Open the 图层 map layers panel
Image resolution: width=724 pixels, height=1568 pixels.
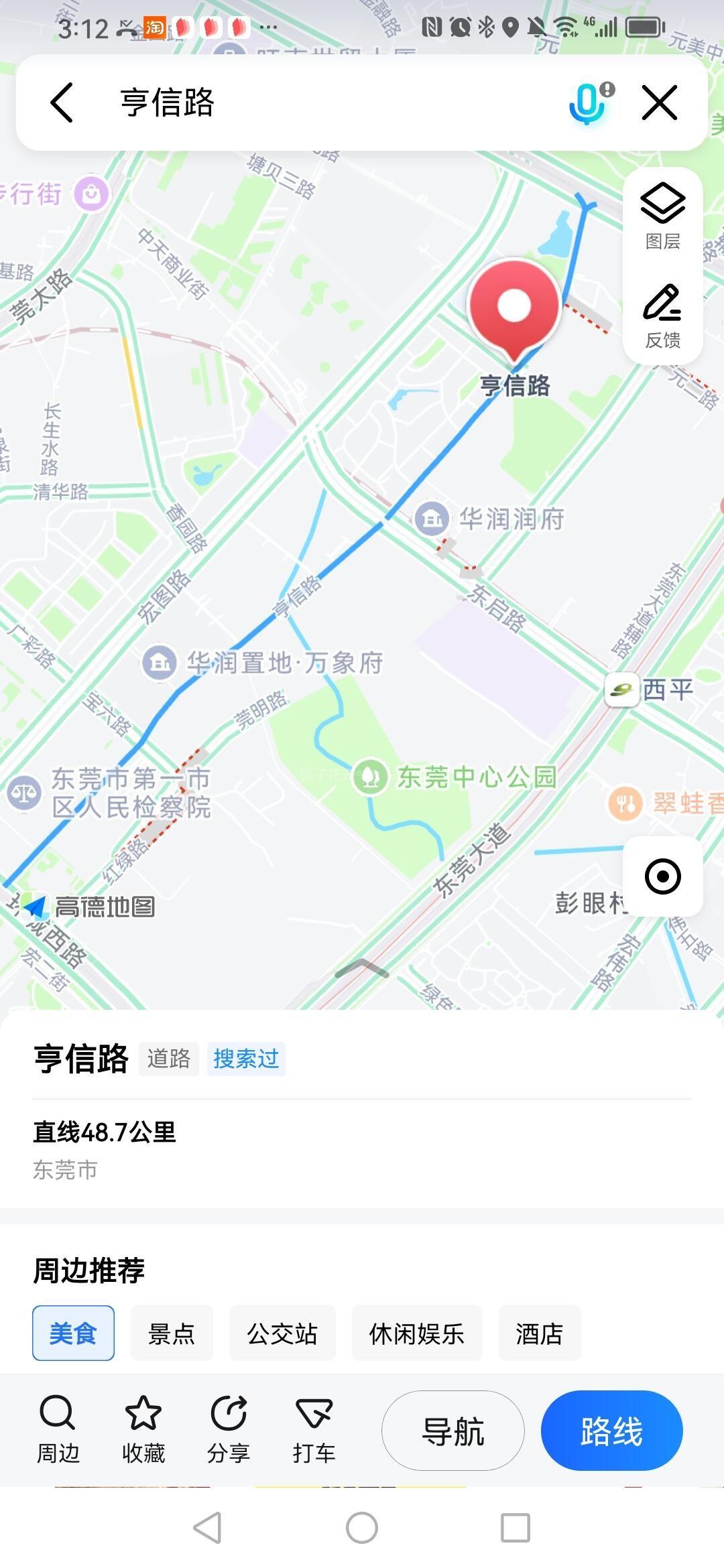[662, 216]
